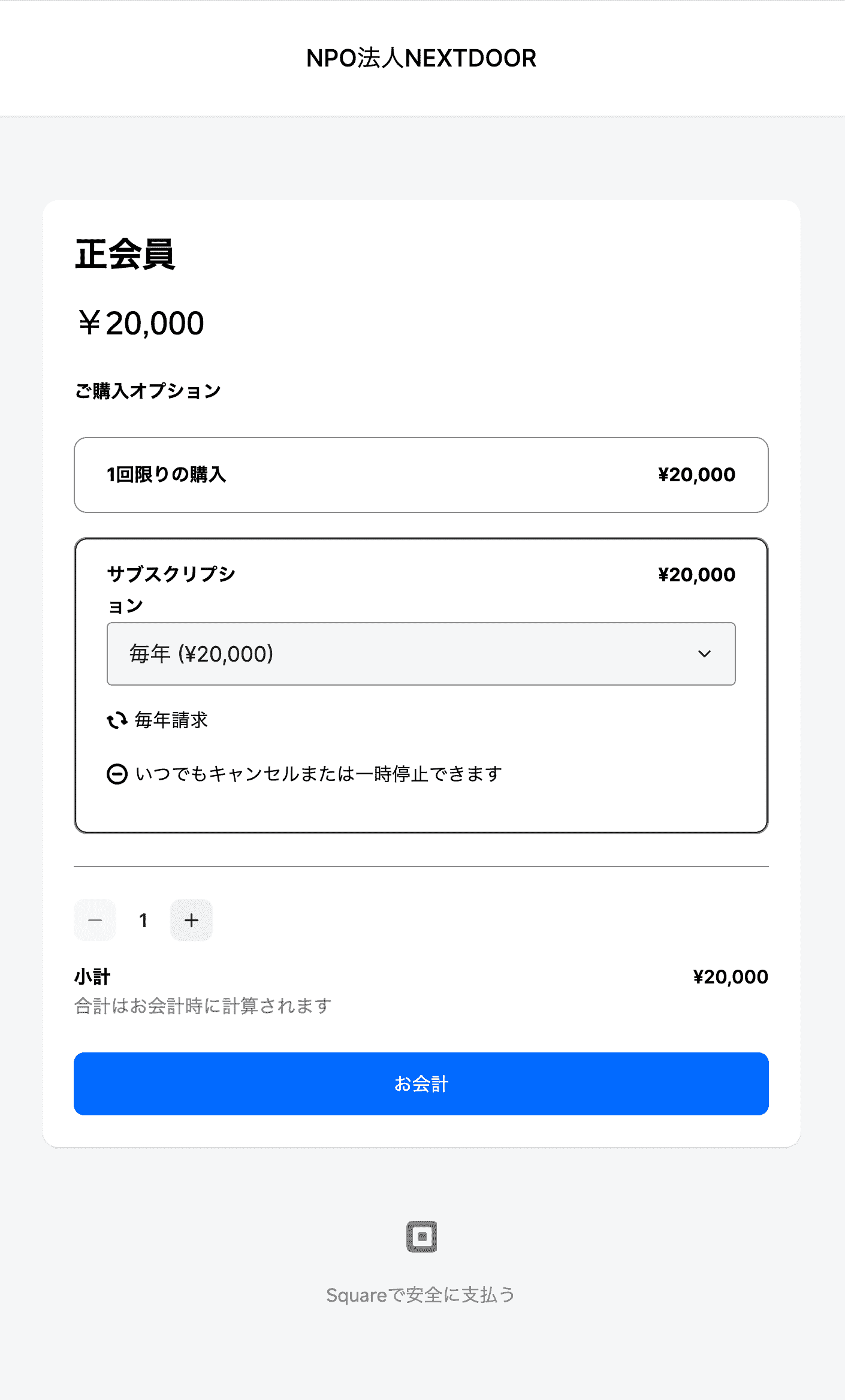The width and height of the screenshot is (845, 1400).
Task: Click the NPO法人NEXTDOOR header title
Action: pyautogui.click(x=422, y=58)
